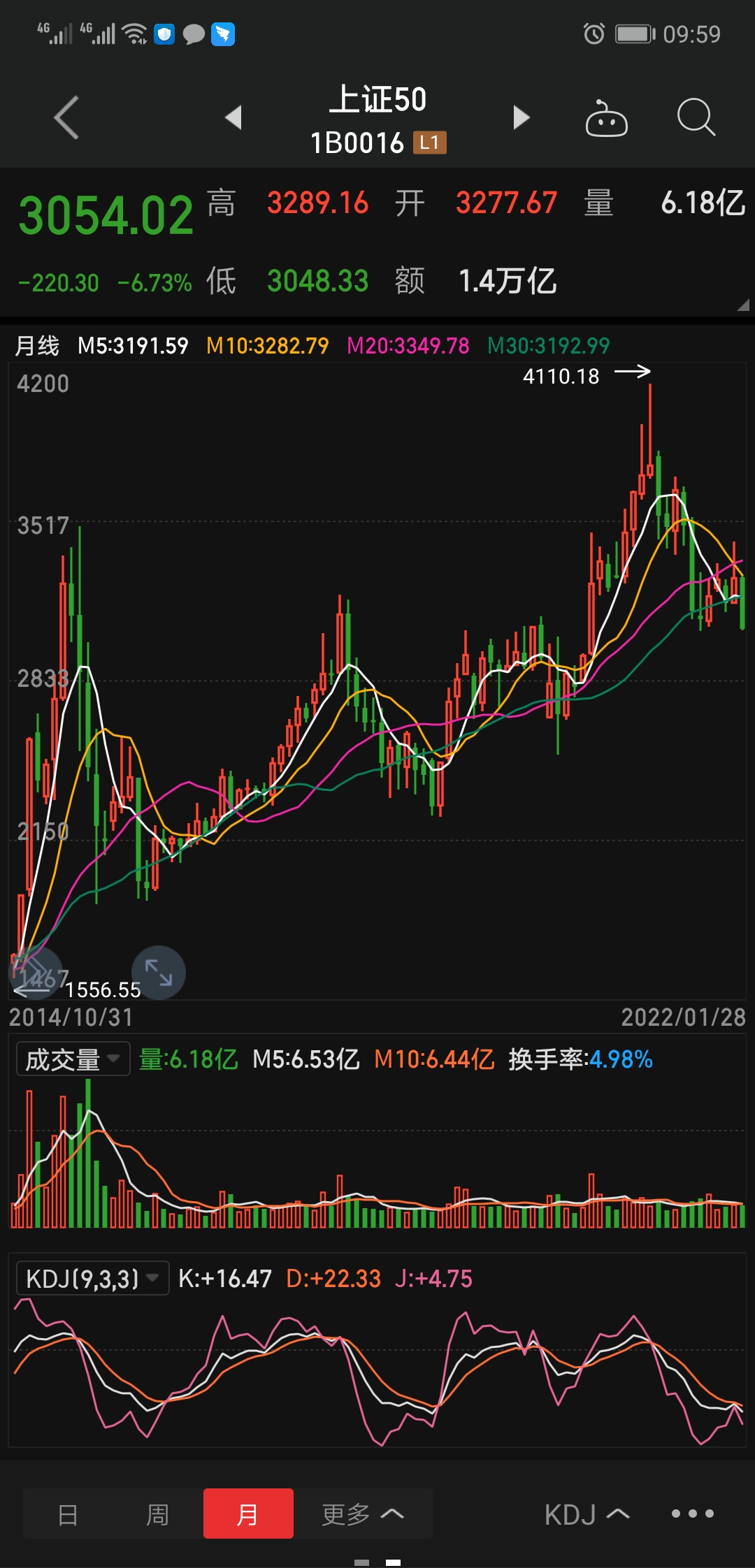Image resolution: width=755 pixels, height=1568 pixels.
Task: Open the KDJ(9,3,3) indicator dropdown
Action: pos(92,1279)
